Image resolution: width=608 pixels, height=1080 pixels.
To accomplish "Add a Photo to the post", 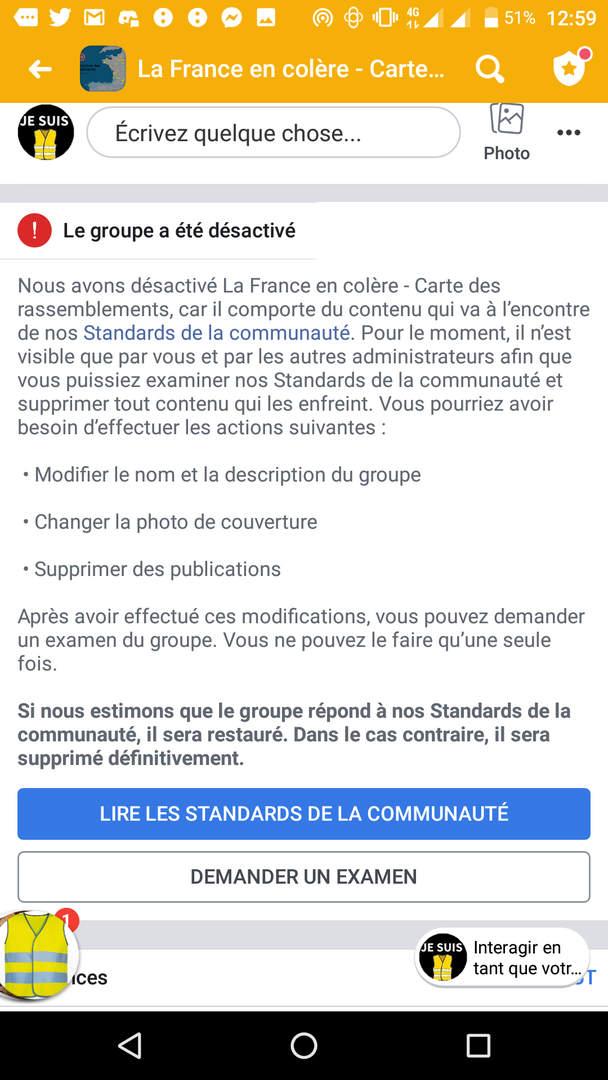I will (507, 132).
